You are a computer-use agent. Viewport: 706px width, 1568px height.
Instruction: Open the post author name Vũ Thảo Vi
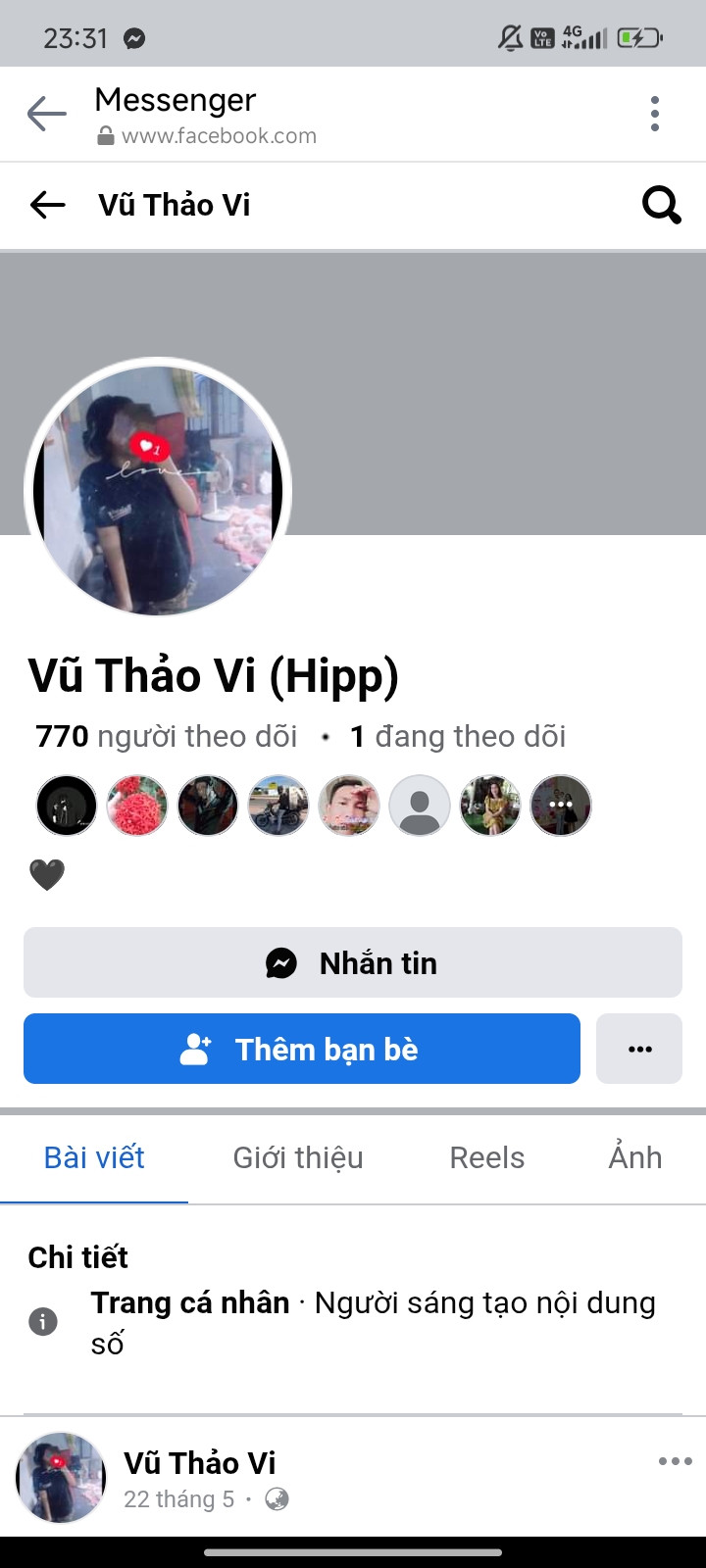(200, 1462)
